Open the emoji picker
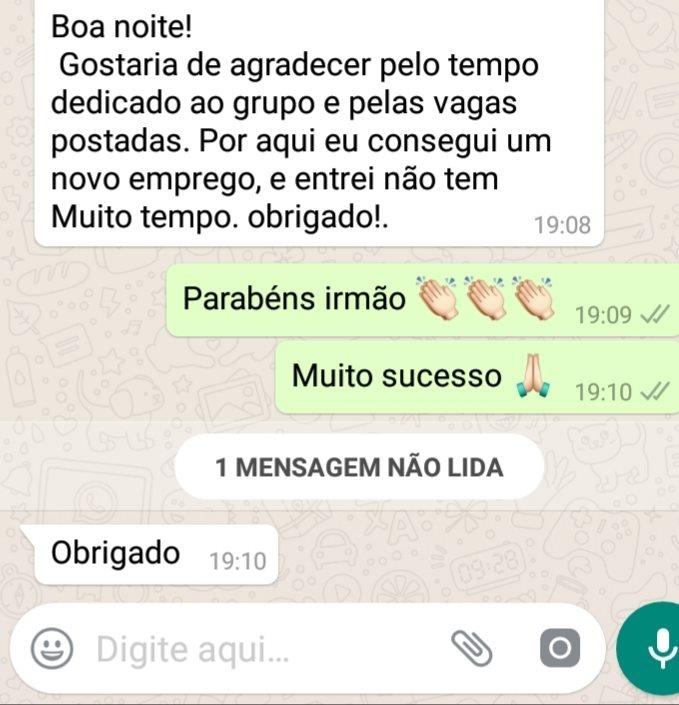 51,650
